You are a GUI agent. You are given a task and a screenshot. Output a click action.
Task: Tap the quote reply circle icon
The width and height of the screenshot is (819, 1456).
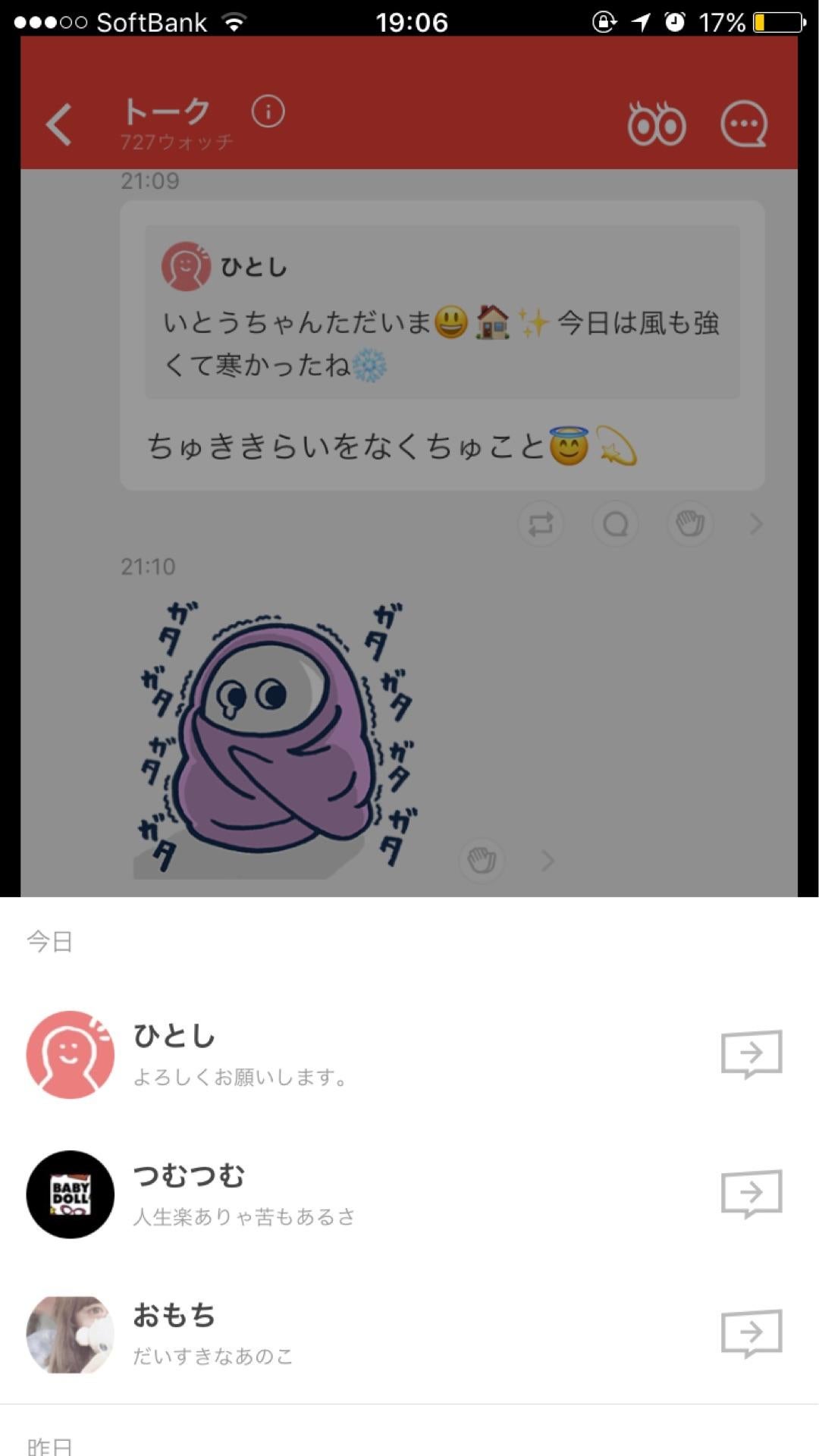tap(614, 524)
